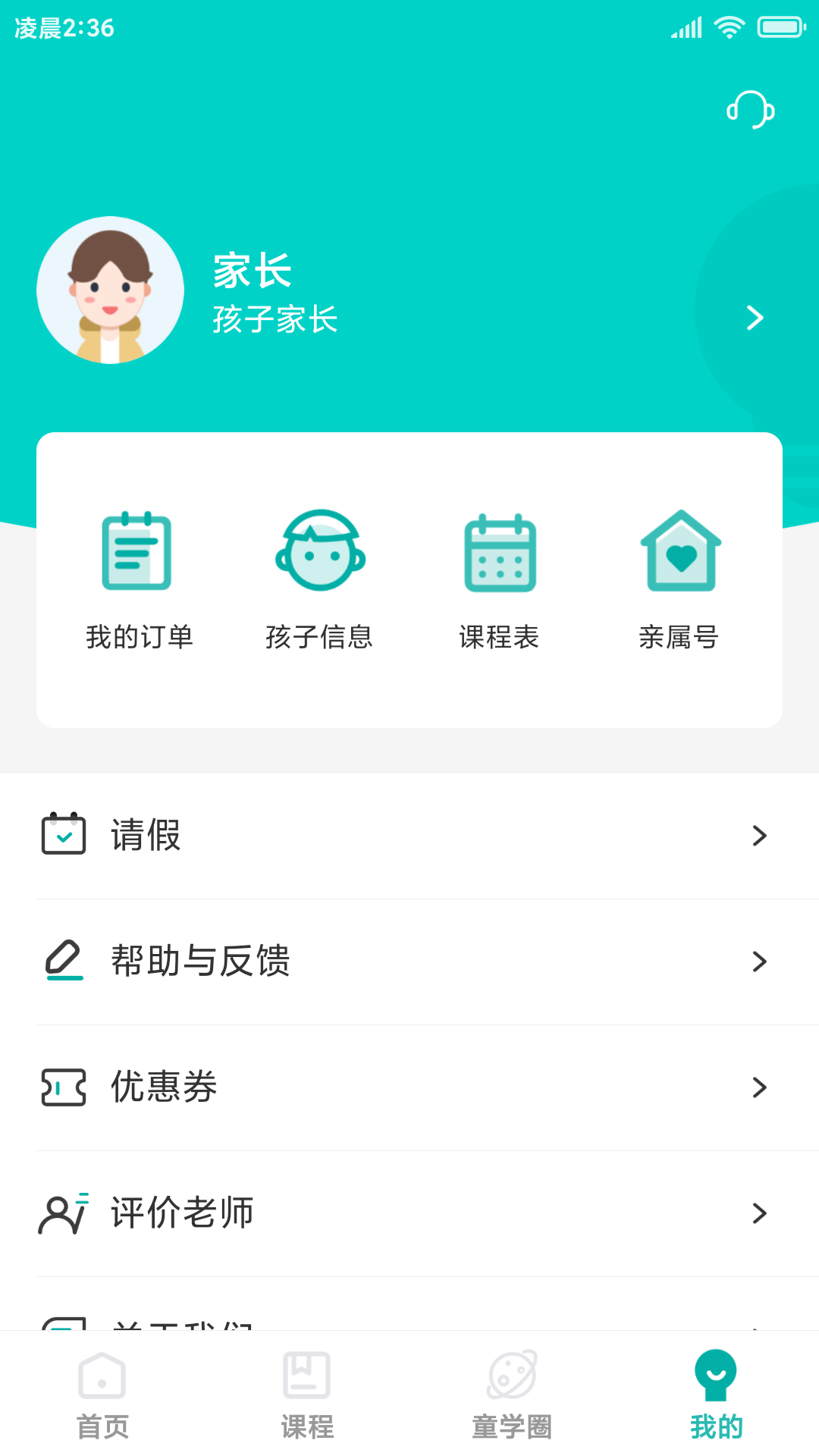Open customer service headset icon
The image size is (819, 1456).
point(750,110)
